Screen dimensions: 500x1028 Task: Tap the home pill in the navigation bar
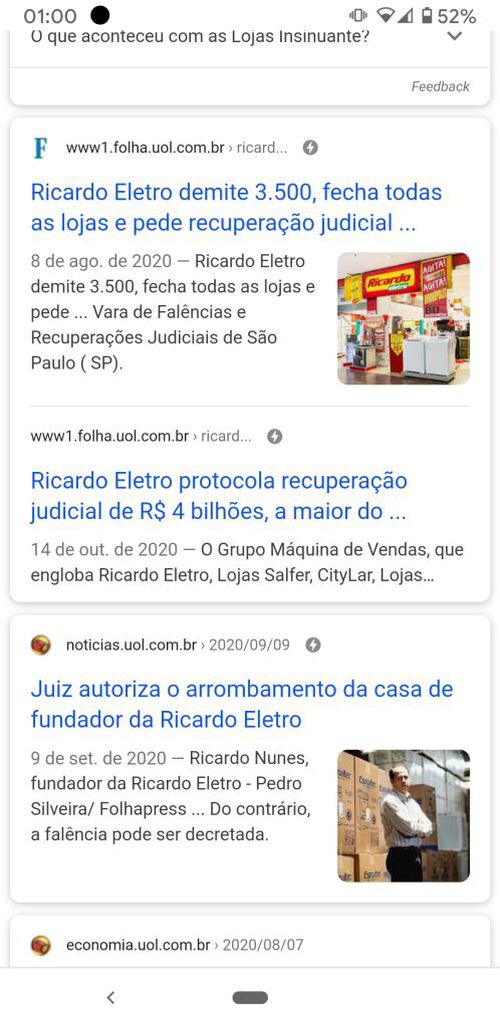(250, 998)
